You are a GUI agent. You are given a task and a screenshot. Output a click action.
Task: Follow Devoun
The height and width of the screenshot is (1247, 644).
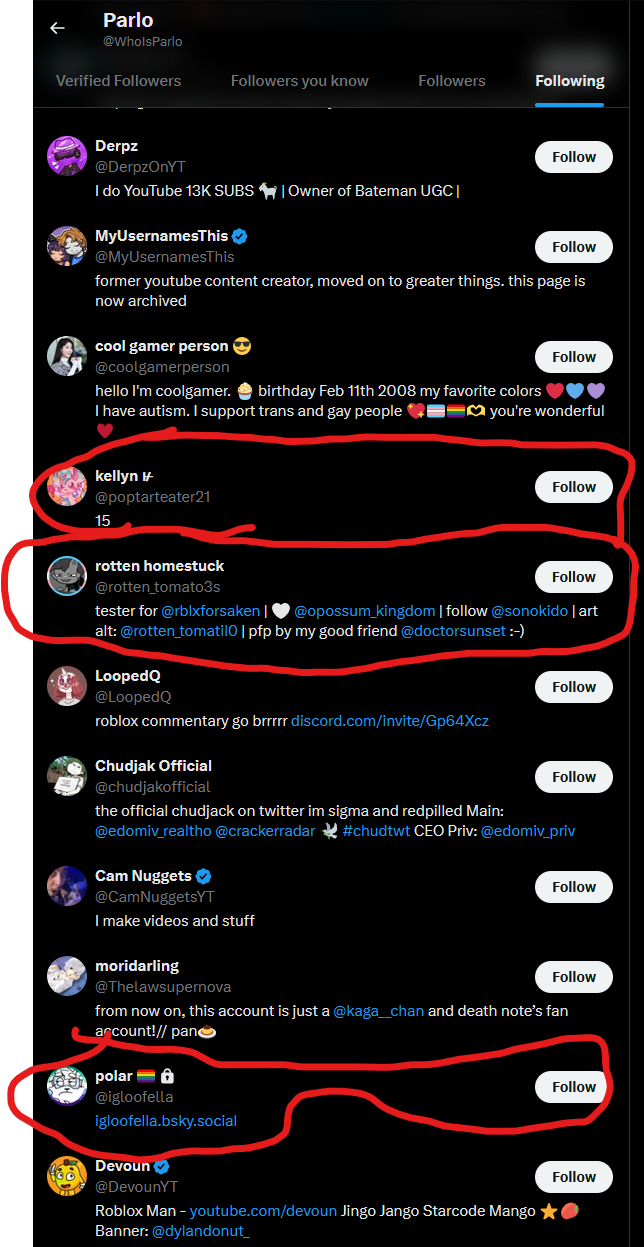point(573,1177)
